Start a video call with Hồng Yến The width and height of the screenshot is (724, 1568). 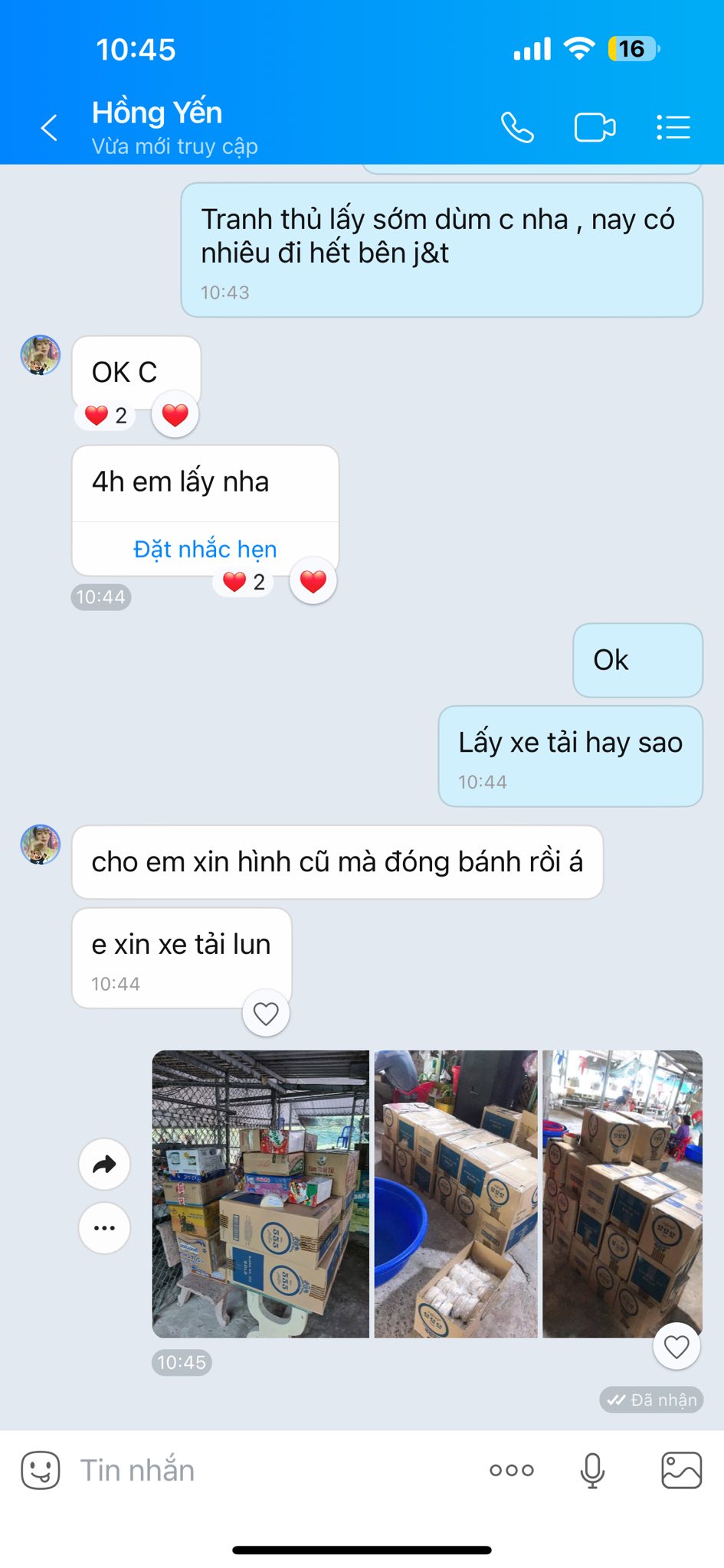595,128
